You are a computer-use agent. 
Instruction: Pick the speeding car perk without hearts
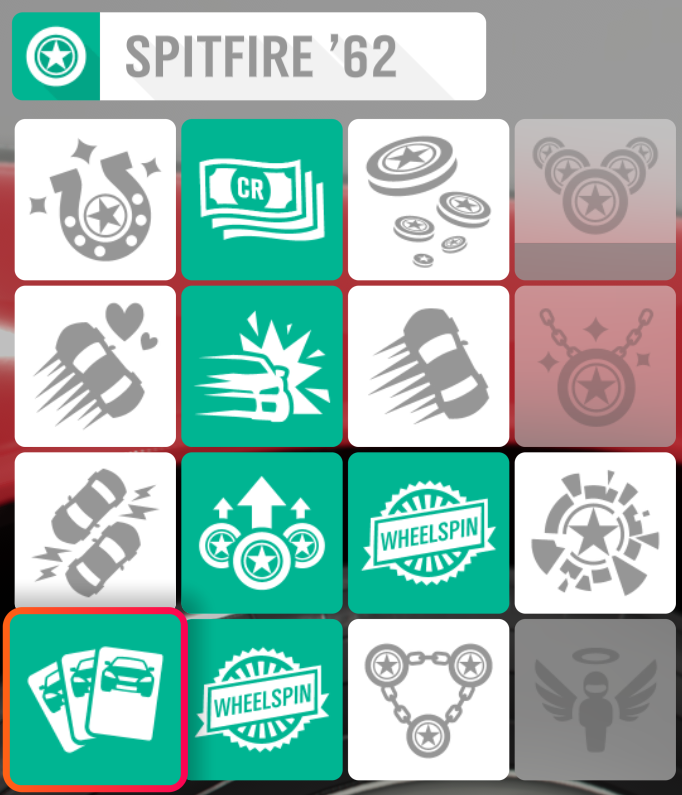[x=428, y=366]
